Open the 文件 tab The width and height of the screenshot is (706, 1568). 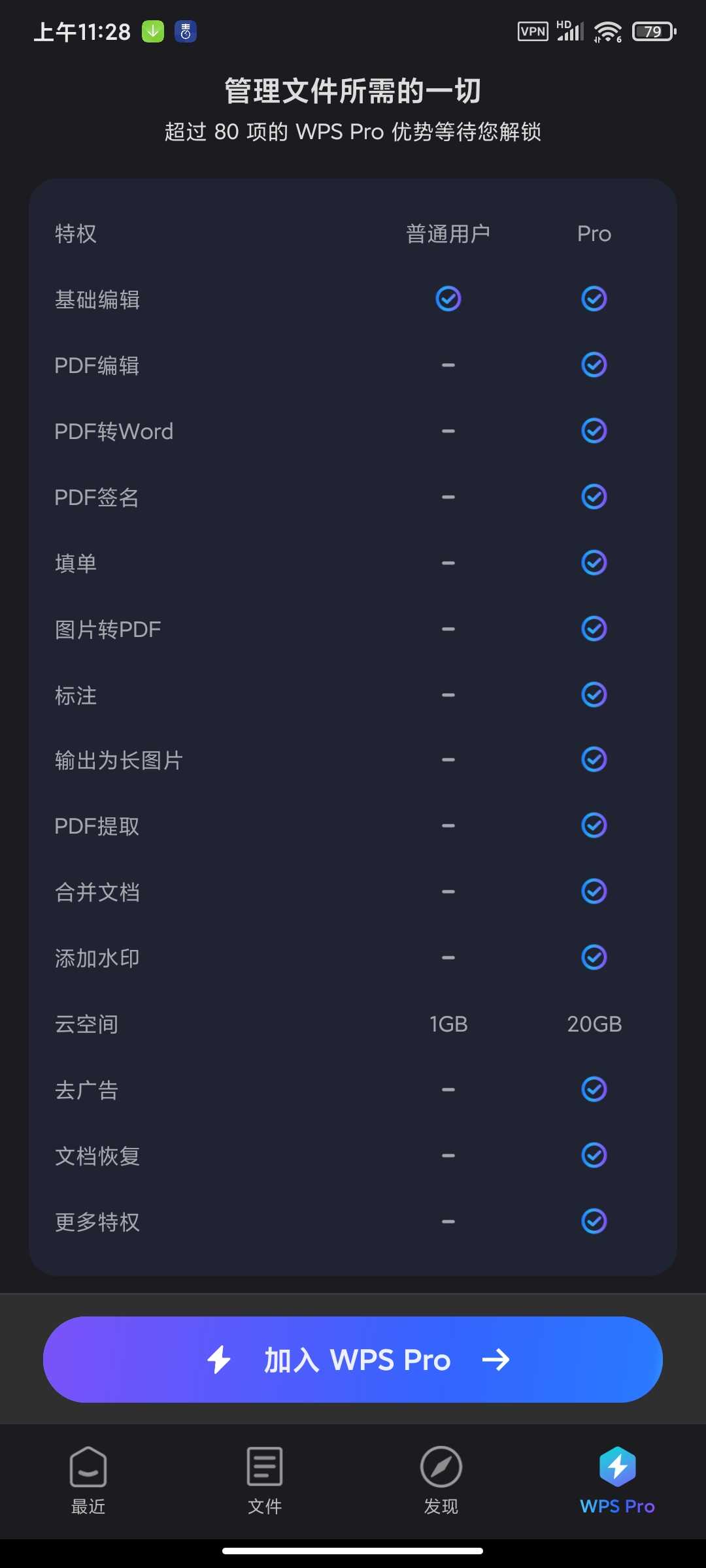tap(265, 1480)
